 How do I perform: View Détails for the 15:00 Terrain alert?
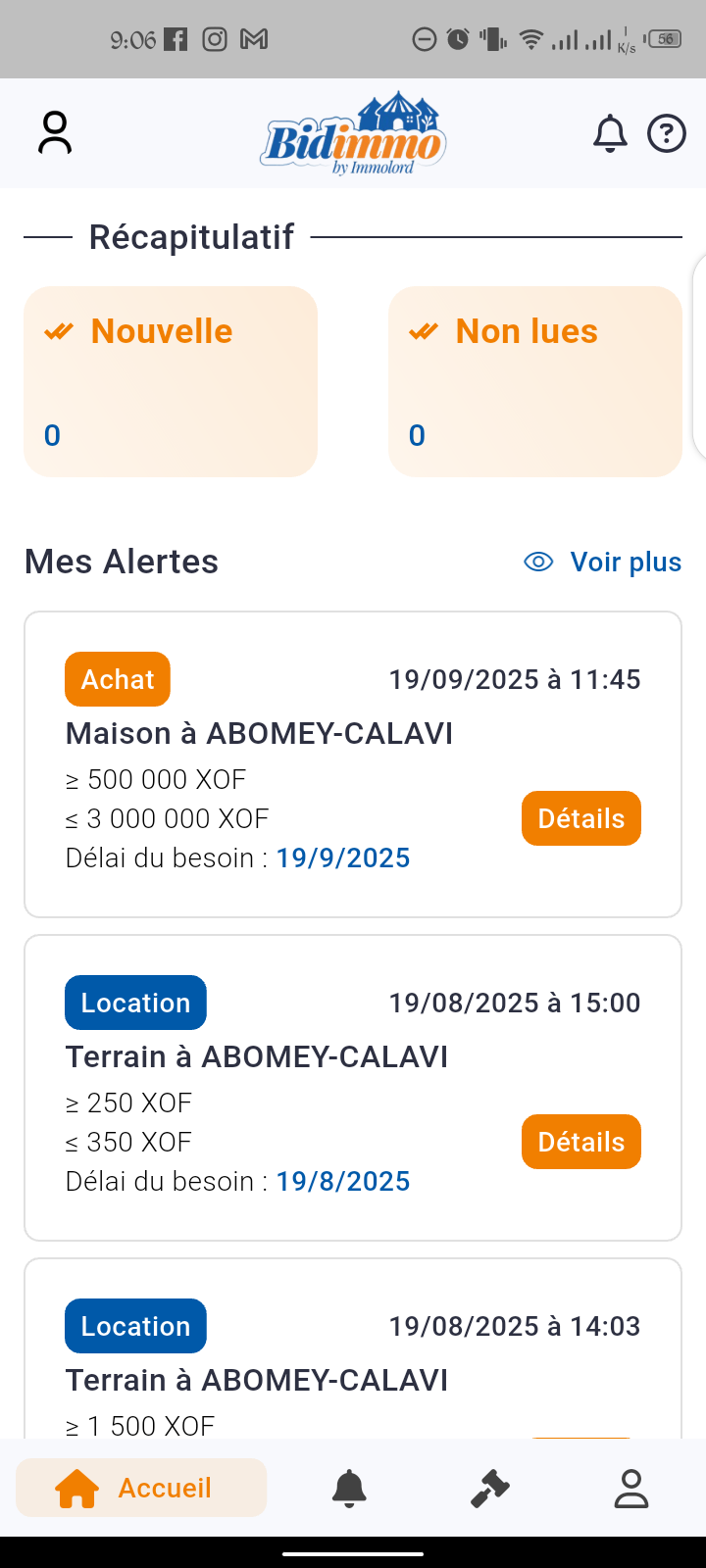tap(580, 1142)
